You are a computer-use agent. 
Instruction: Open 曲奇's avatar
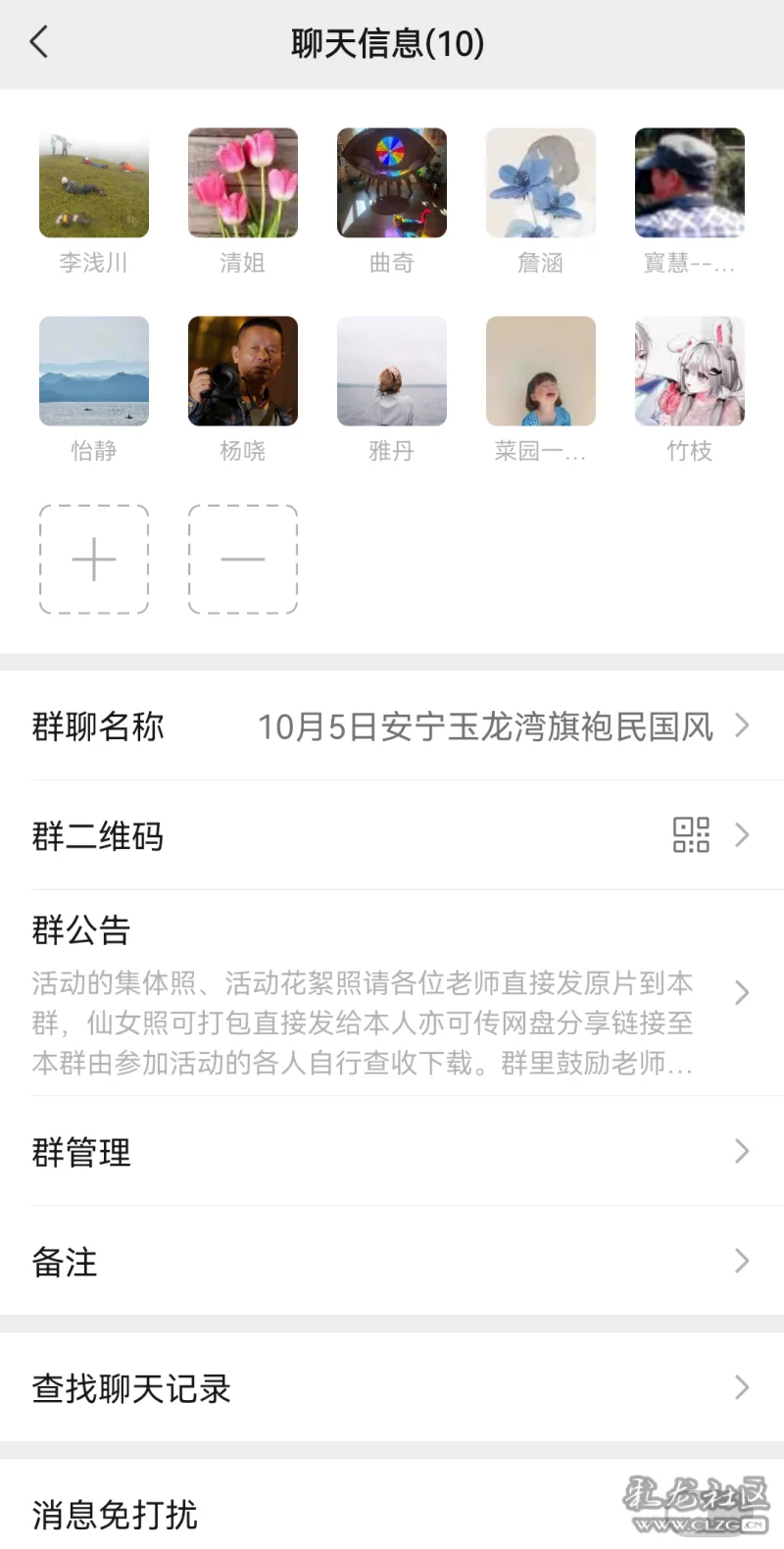click(392, 183)
